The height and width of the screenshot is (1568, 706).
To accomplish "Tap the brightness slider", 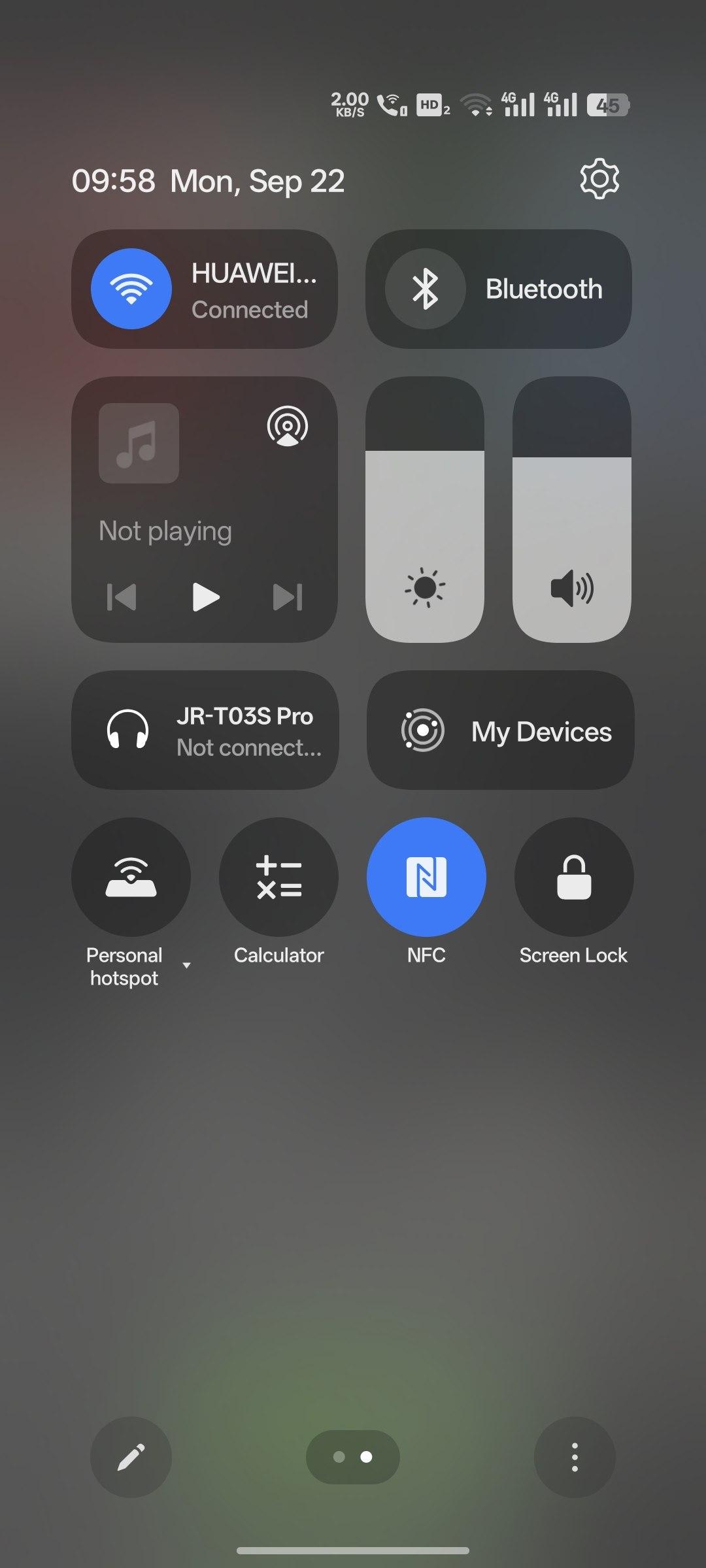I will pyautogui.click(x=425, y=510).
